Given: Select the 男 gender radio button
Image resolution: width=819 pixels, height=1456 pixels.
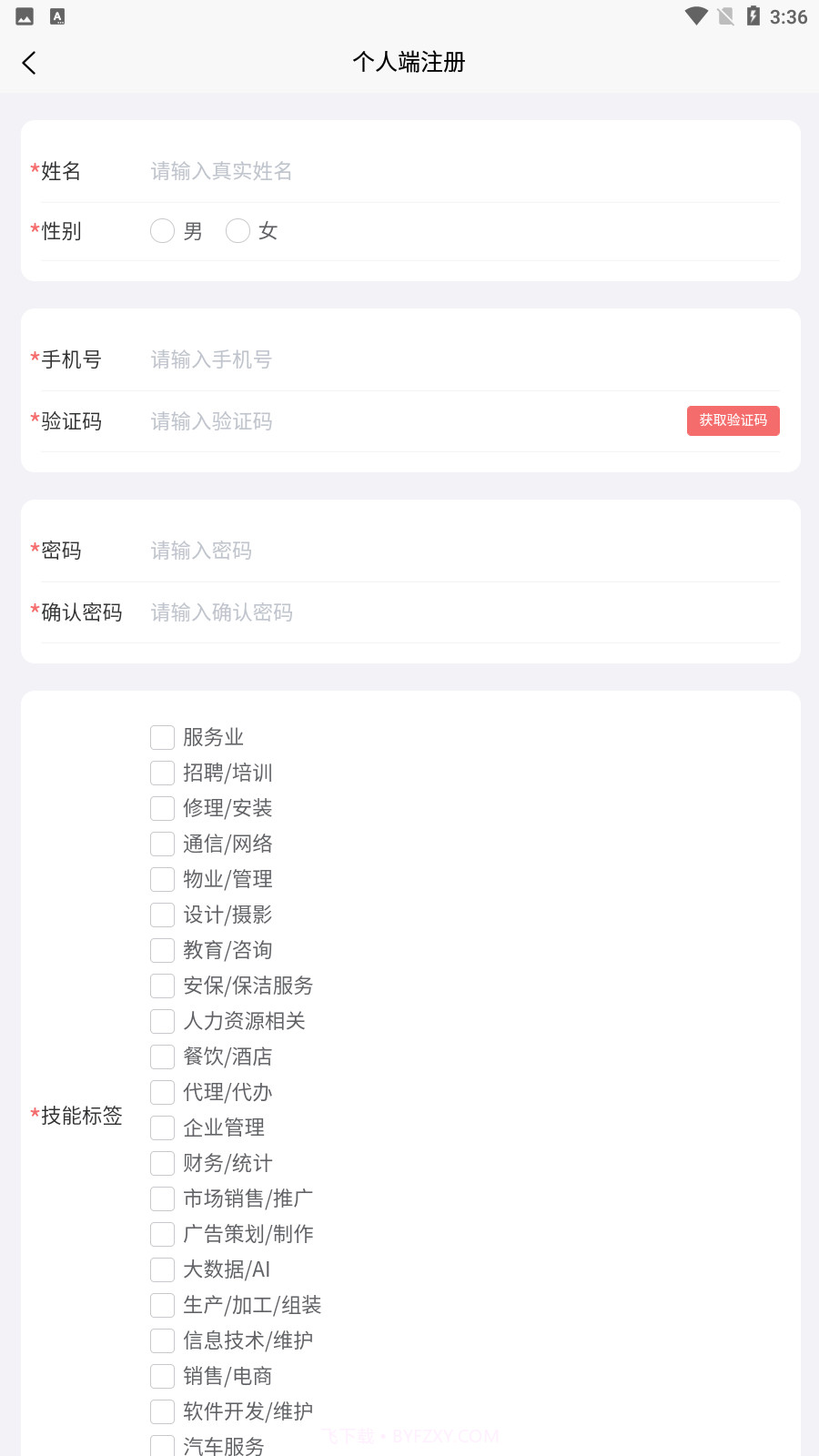Looking at the screenshot, I should (x=162, y=231).
